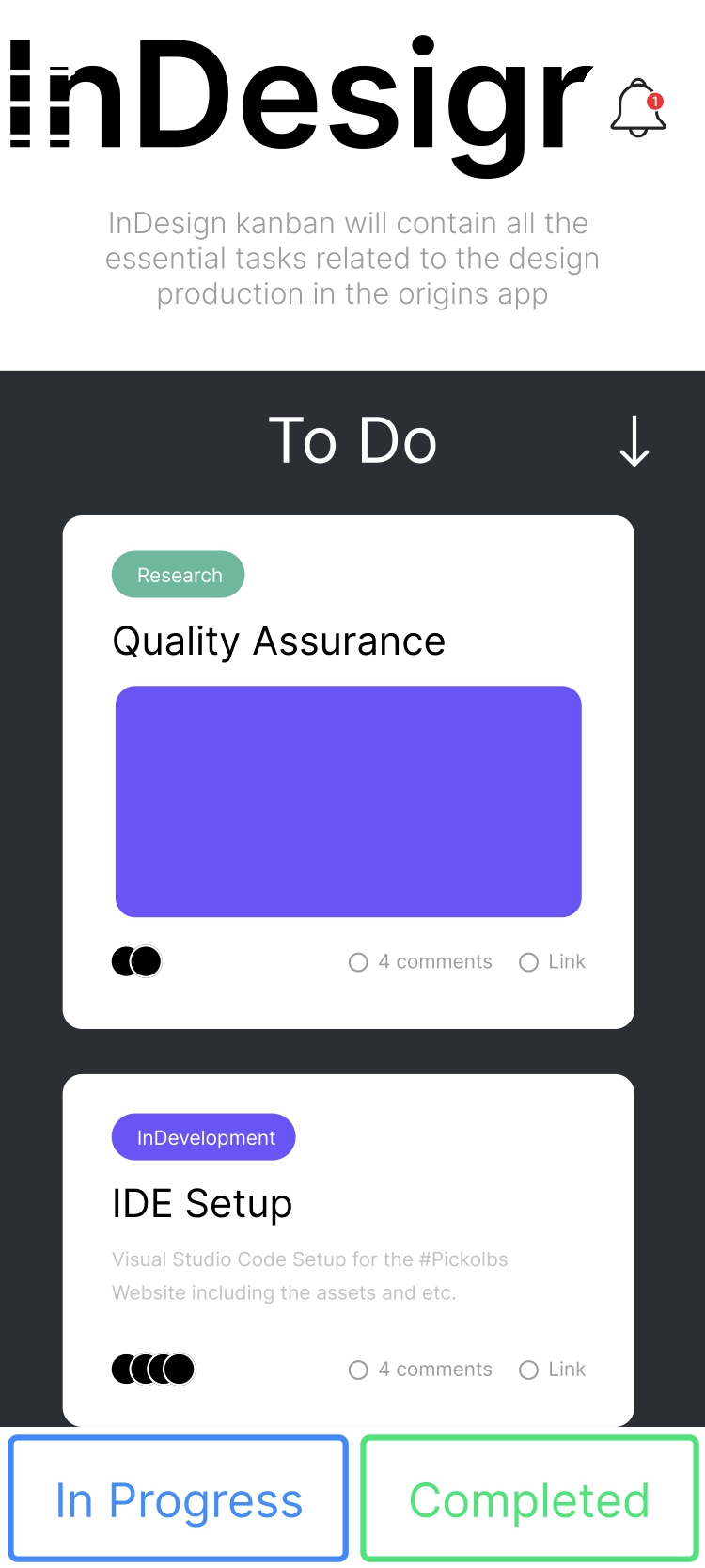Open the Link on IDE Setup card

(553, 1370)
